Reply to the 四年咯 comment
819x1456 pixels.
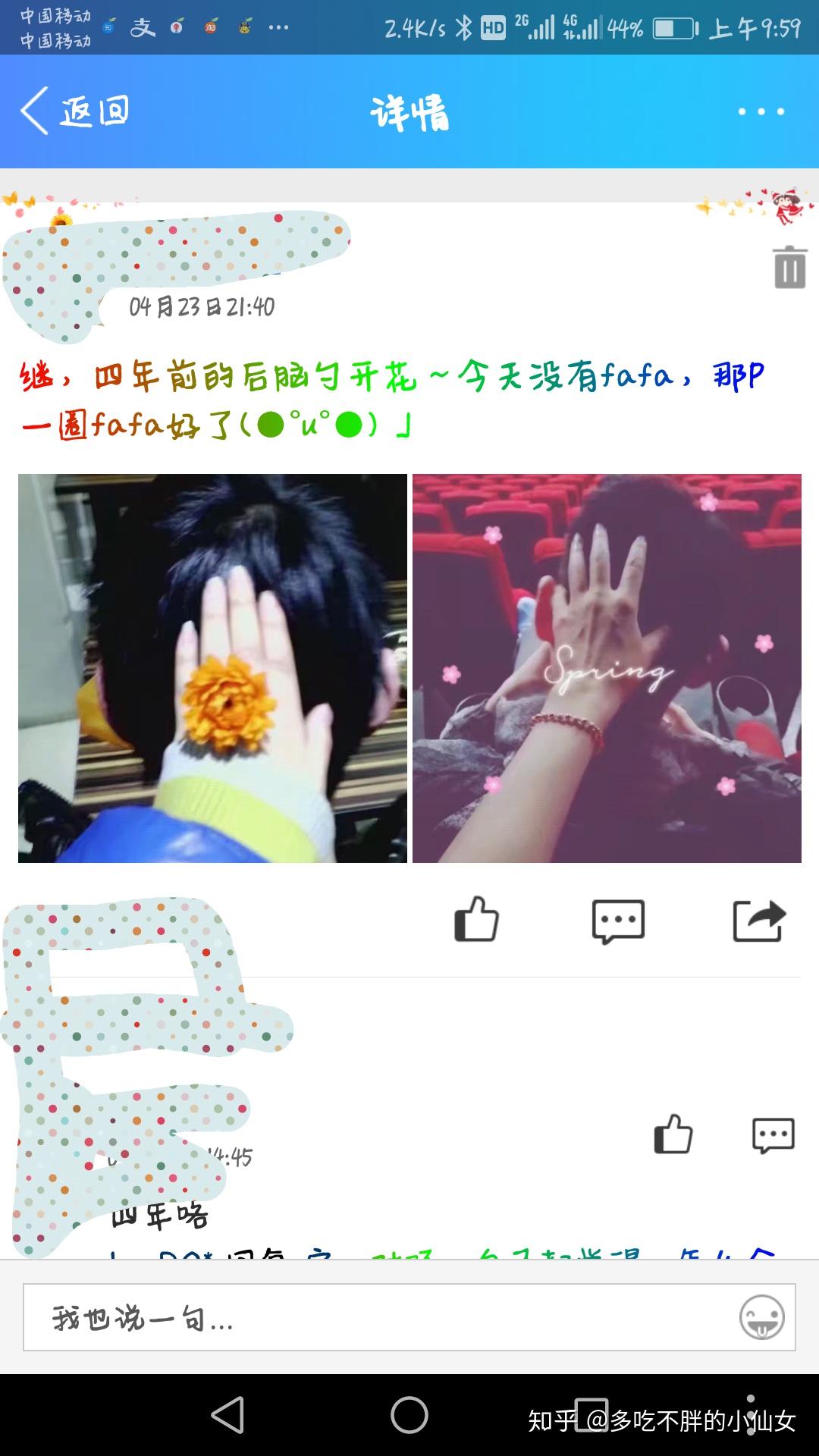773,1135
